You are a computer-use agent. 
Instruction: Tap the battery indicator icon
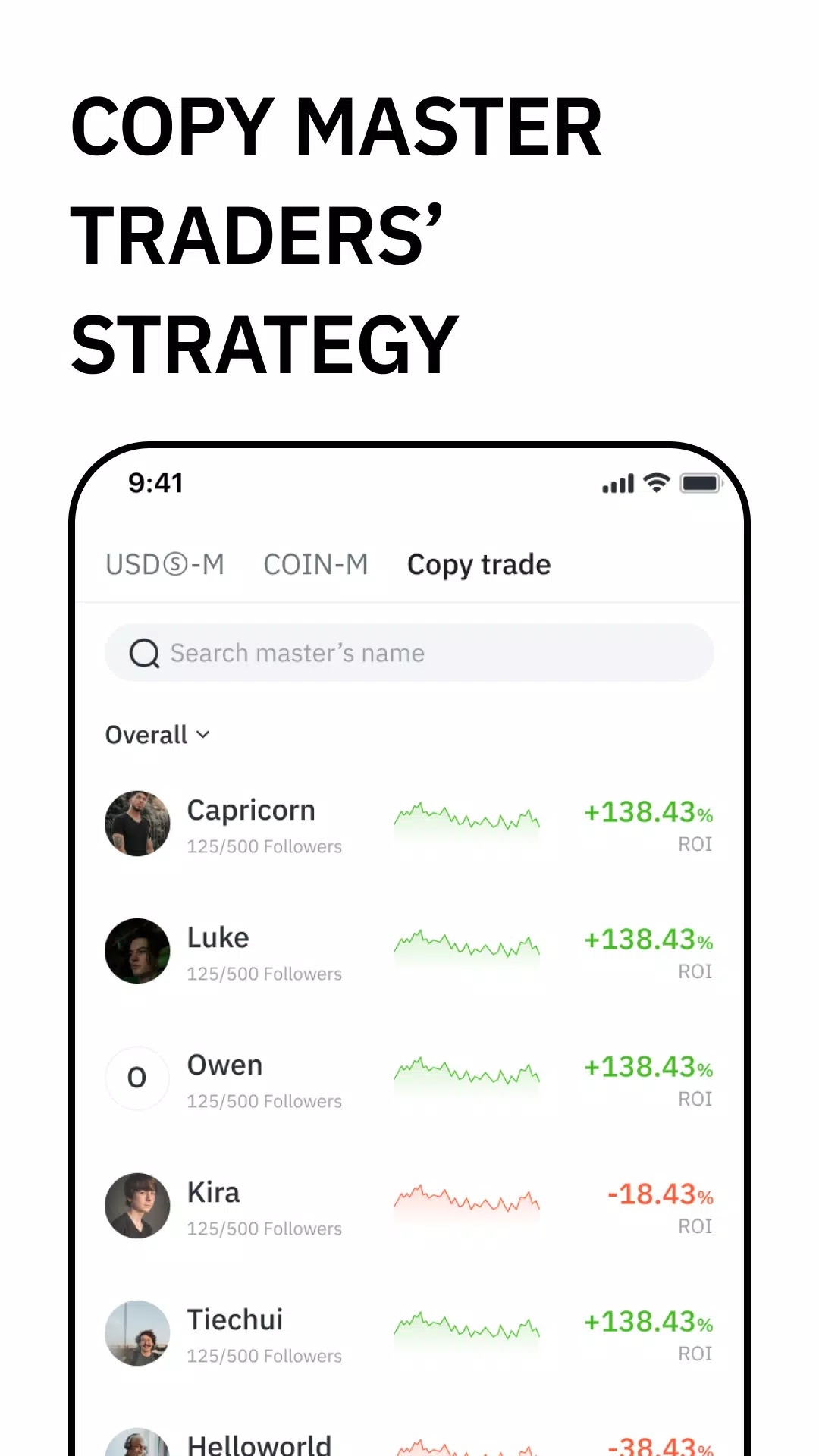coord(701,482)
